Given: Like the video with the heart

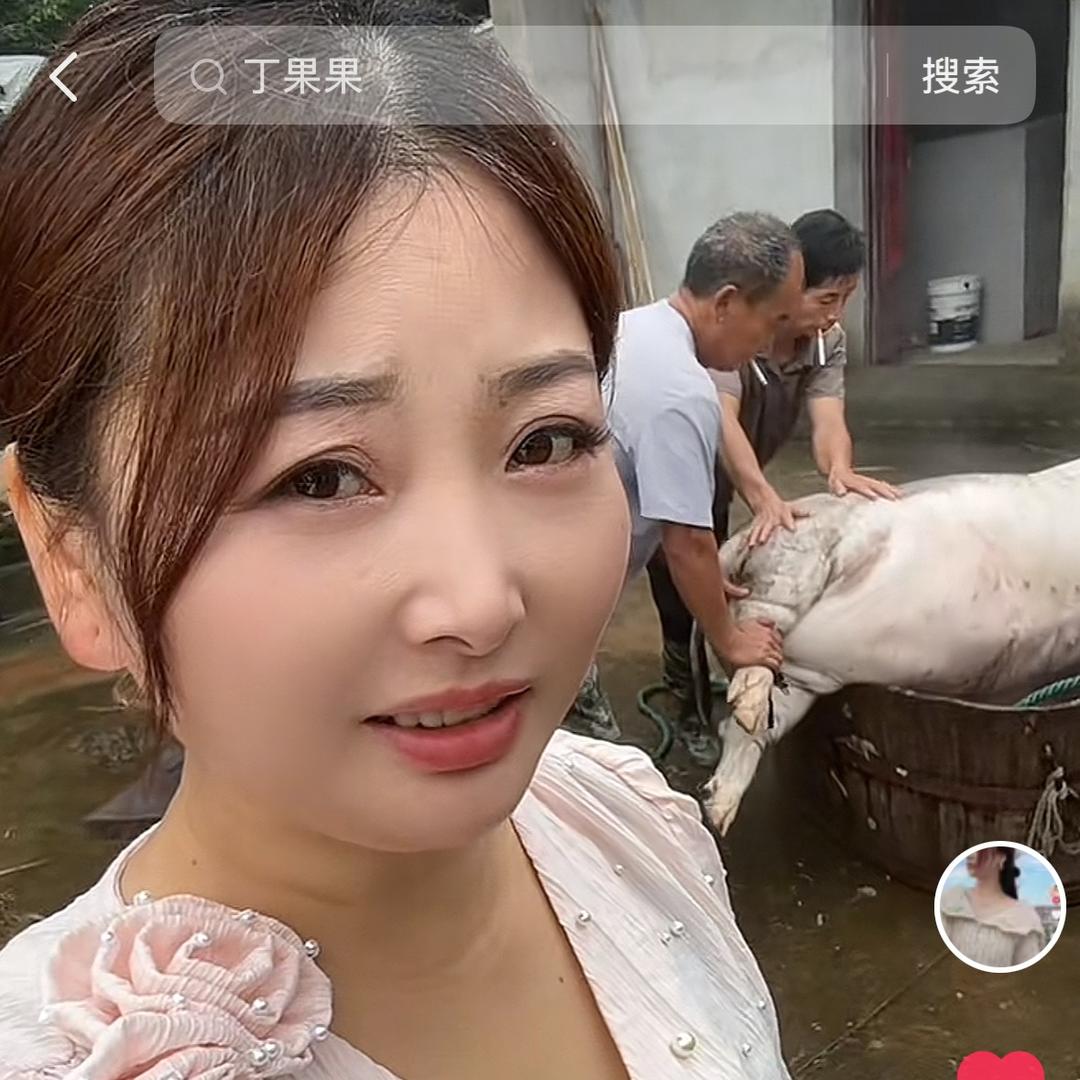Looking at the screenshot, I should [x=1000, y=1066].
